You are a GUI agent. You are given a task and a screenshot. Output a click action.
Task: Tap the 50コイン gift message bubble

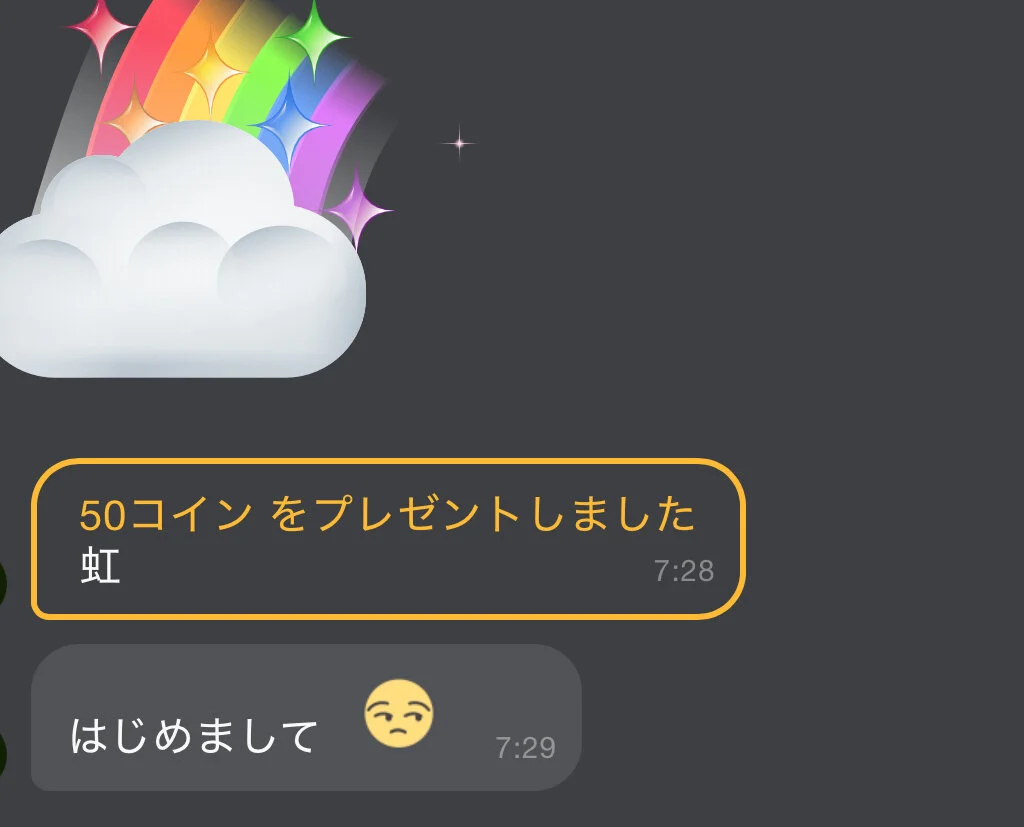tap(388, 539)
